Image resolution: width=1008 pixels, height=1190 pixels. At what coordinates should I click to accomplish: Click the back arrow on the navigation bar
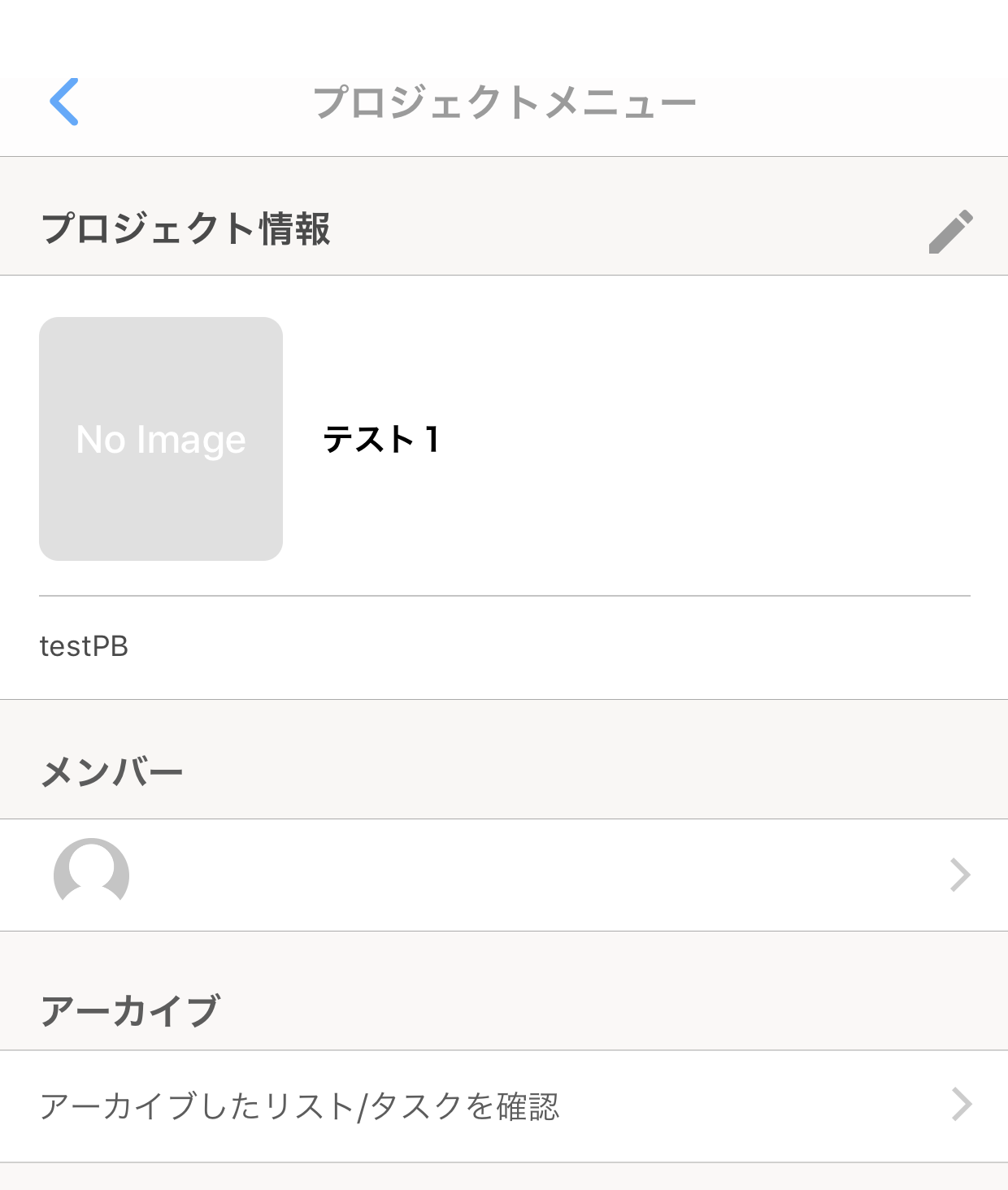click(65, 101)
